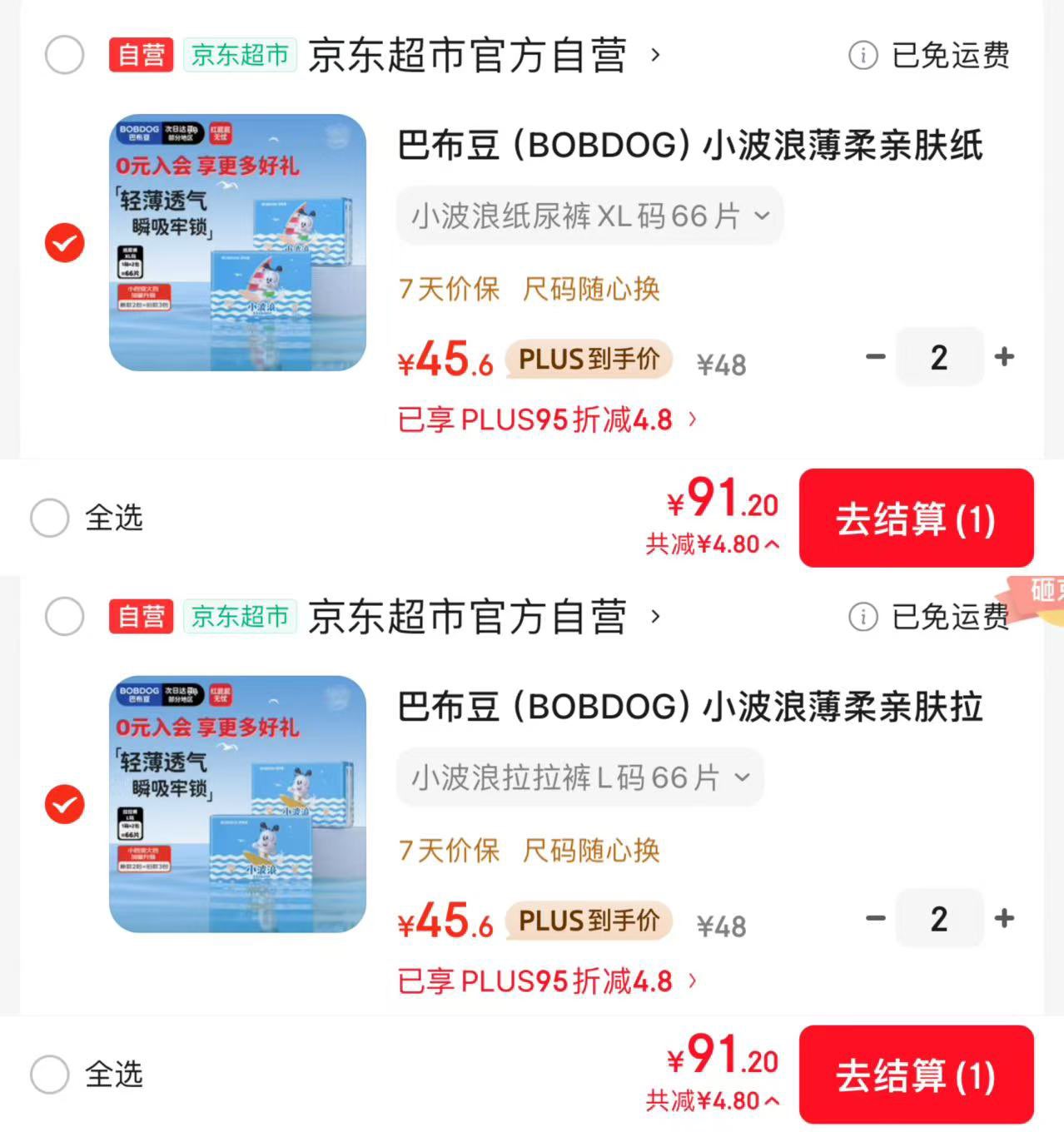
Task: Click the info icon beside the second 已免运费
Action: (863, 618)
